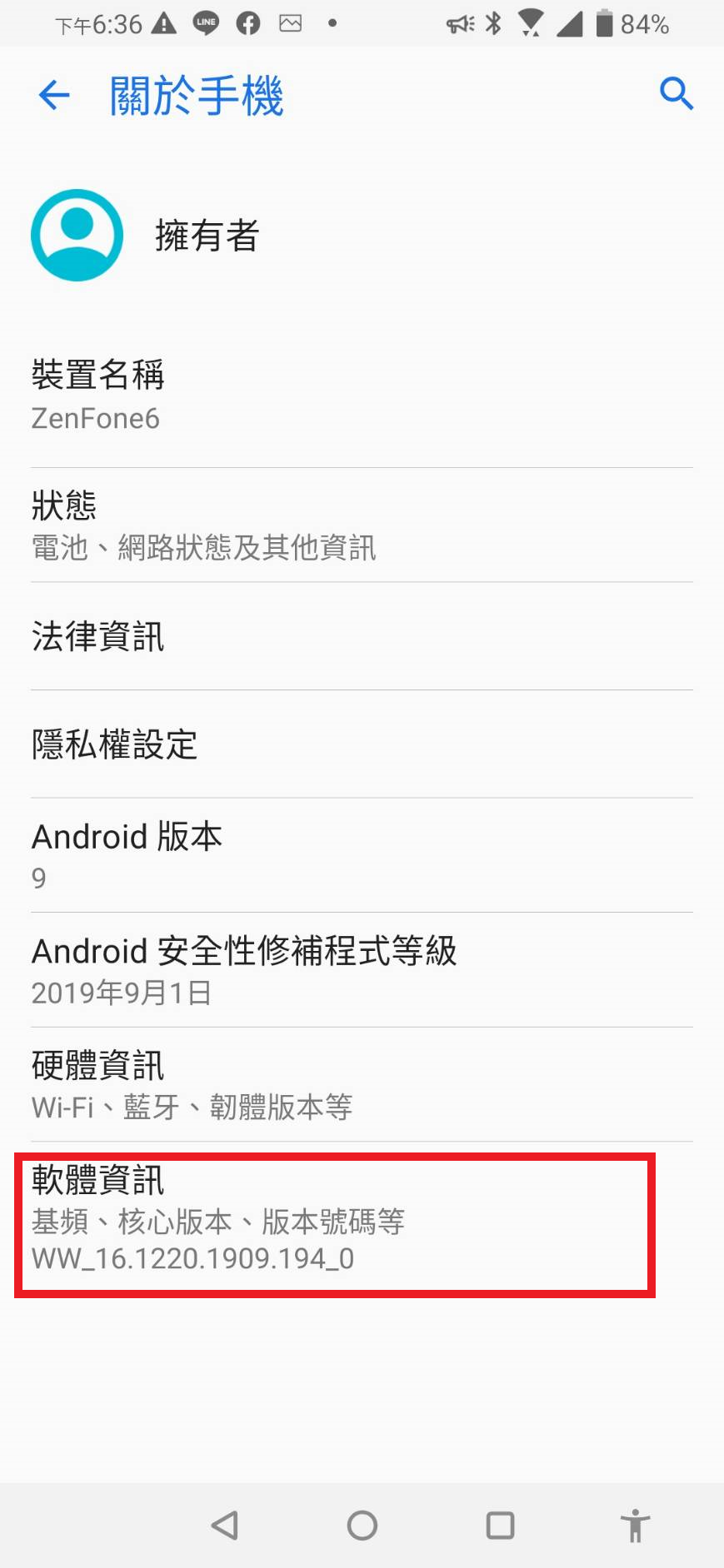Open 裝置名稱 ZenFone6 row
The image size is (724, 1568).
click(362, 396)
